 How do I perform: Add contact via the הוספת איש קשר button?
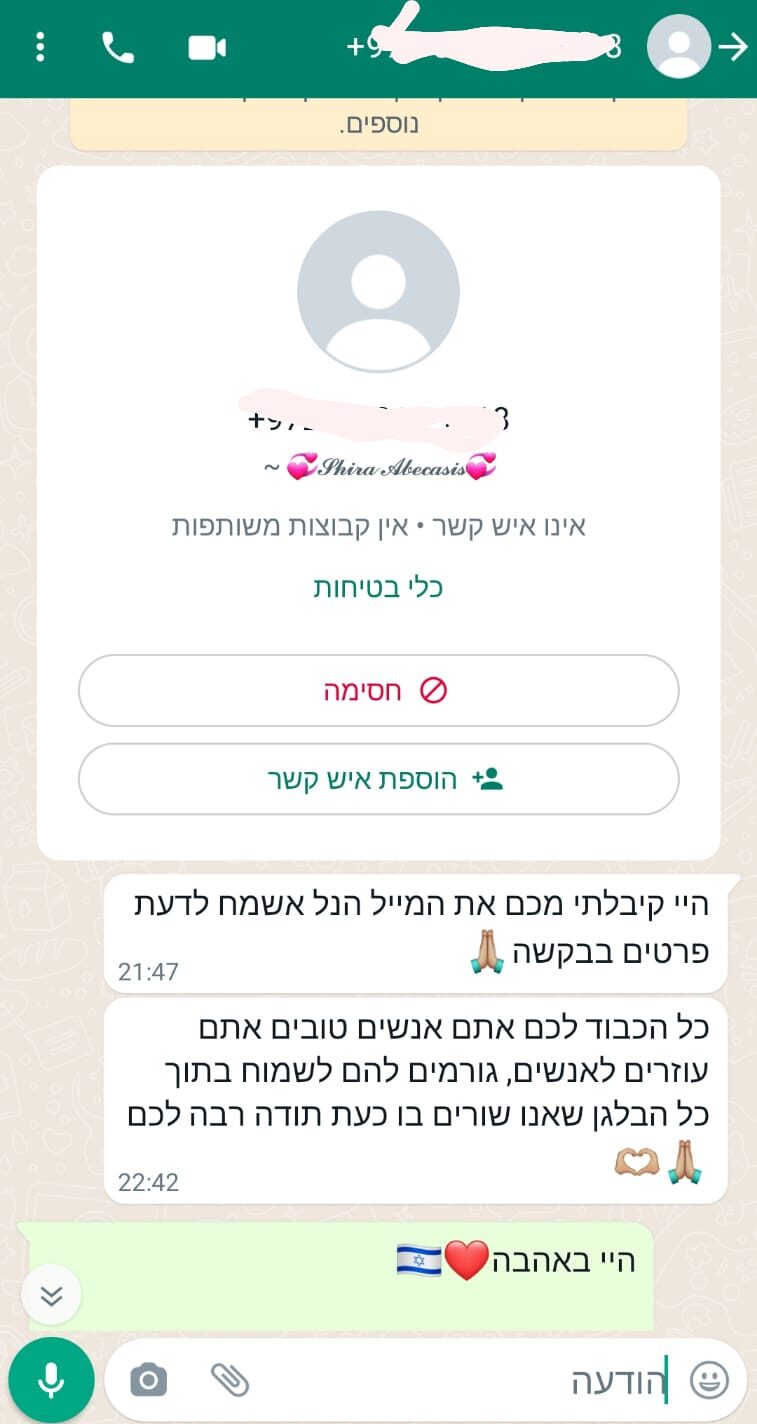(378, 780)
